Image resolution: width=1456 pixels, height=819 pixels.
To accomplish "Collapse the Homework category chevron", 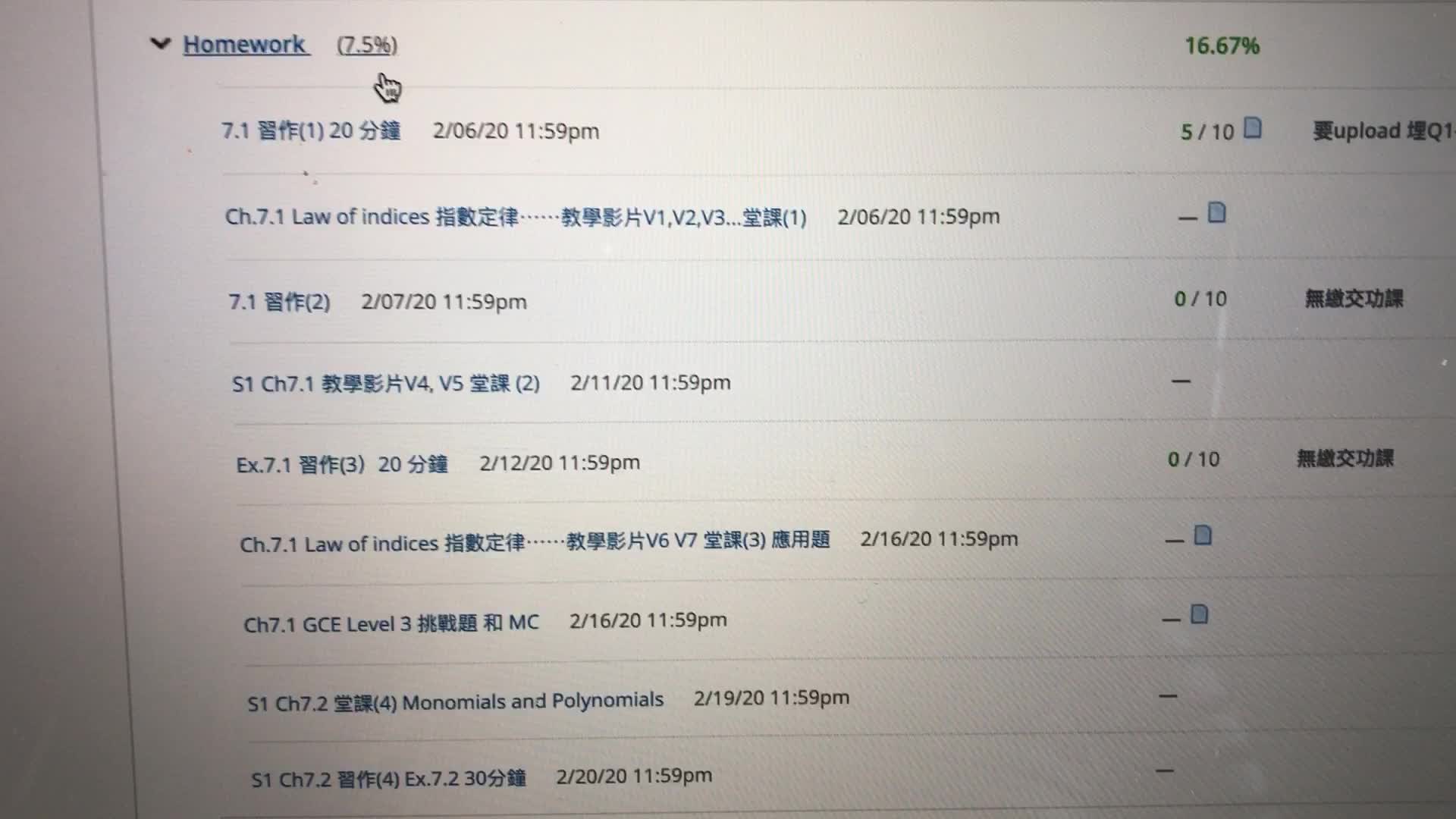I will (160, 44).
